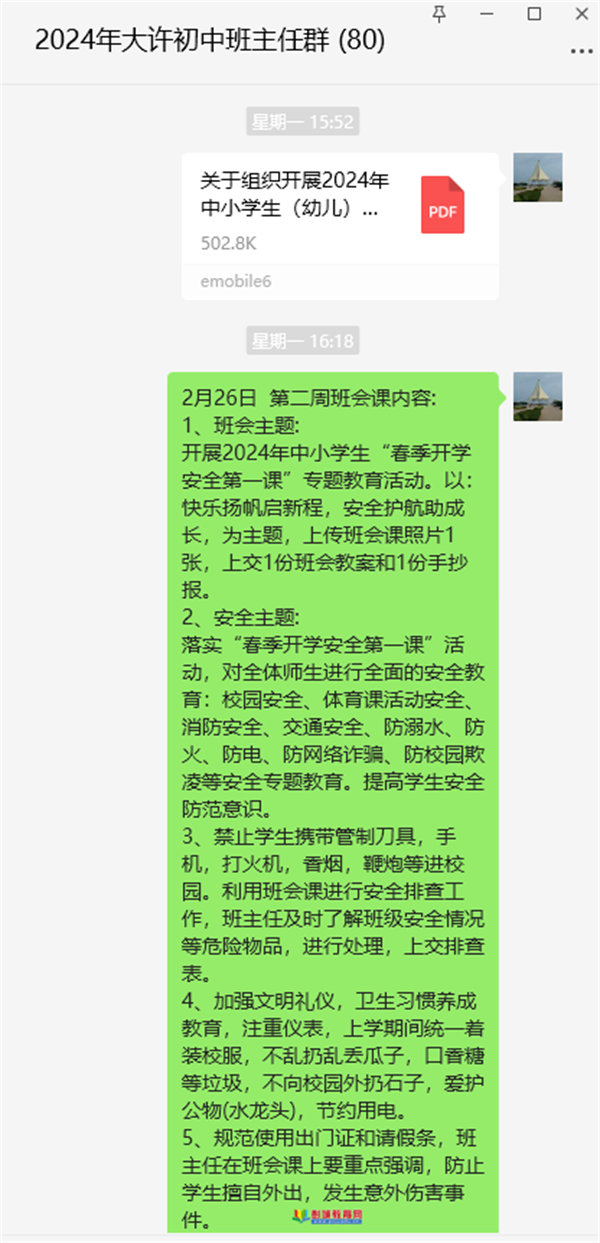
Task: Tap avatar next to the 班会课内容 message
Action: [x=537, y=397]
